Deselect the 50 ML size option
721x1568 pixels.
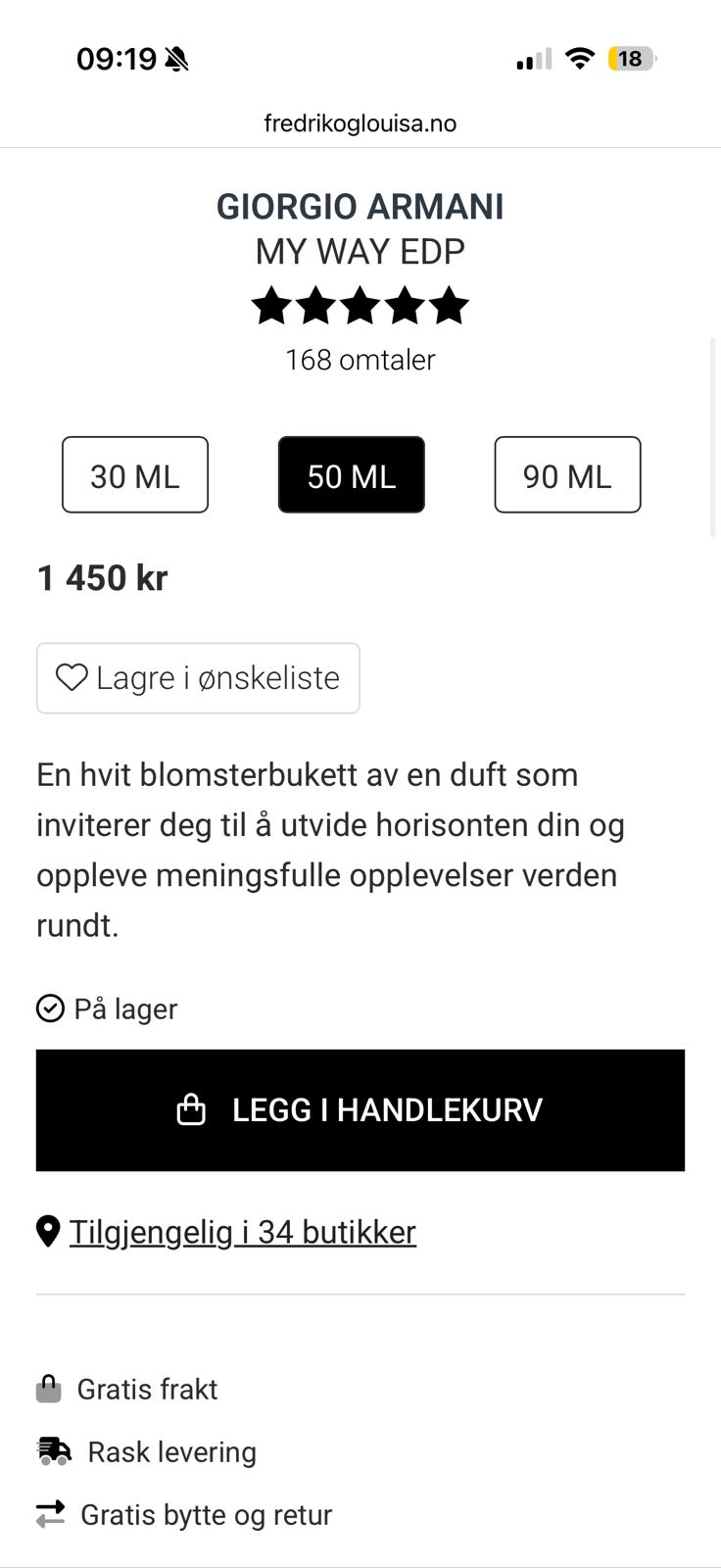[x=350, y=475]
